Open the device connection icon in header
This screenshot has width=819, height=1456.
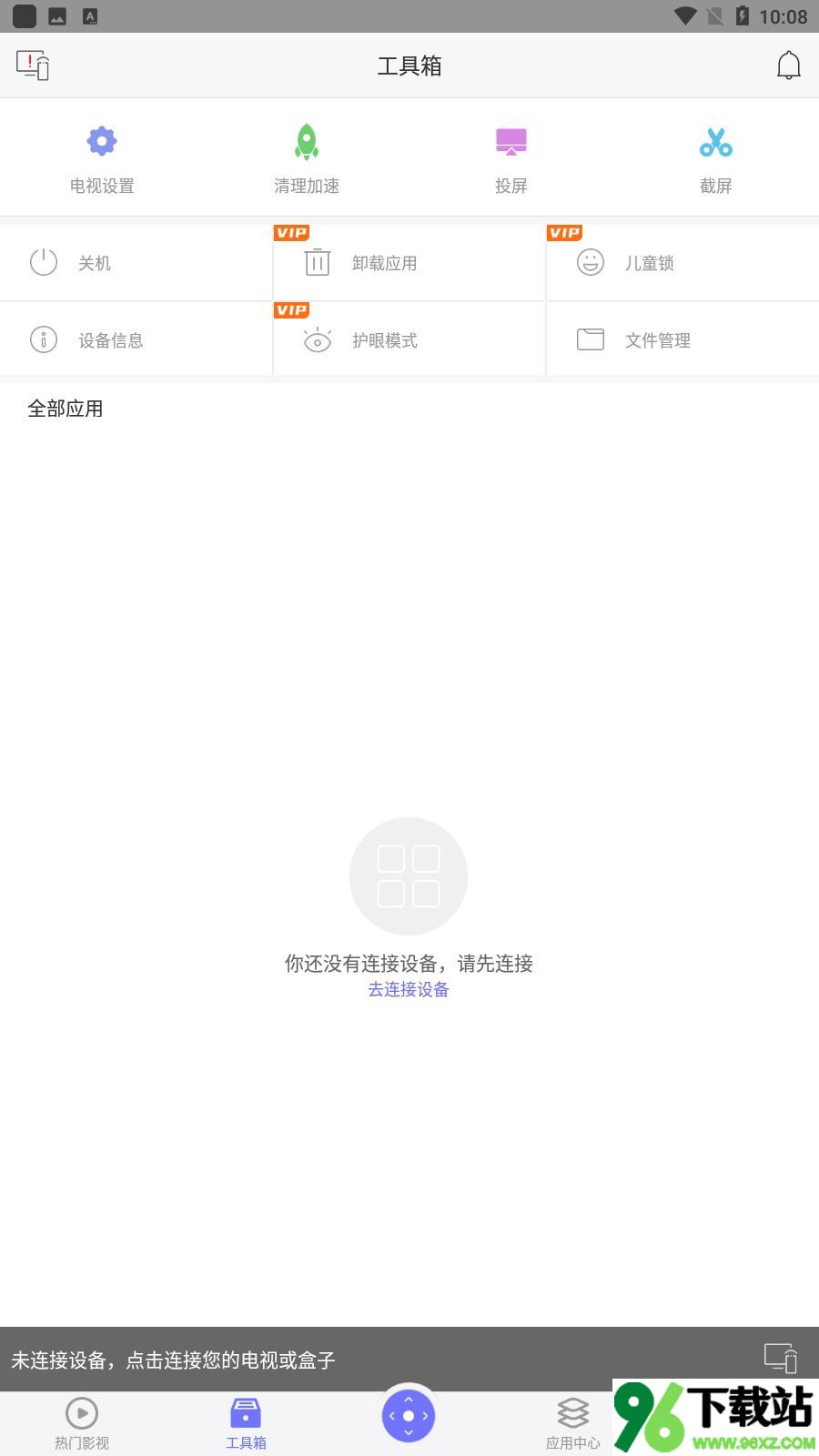33,66
